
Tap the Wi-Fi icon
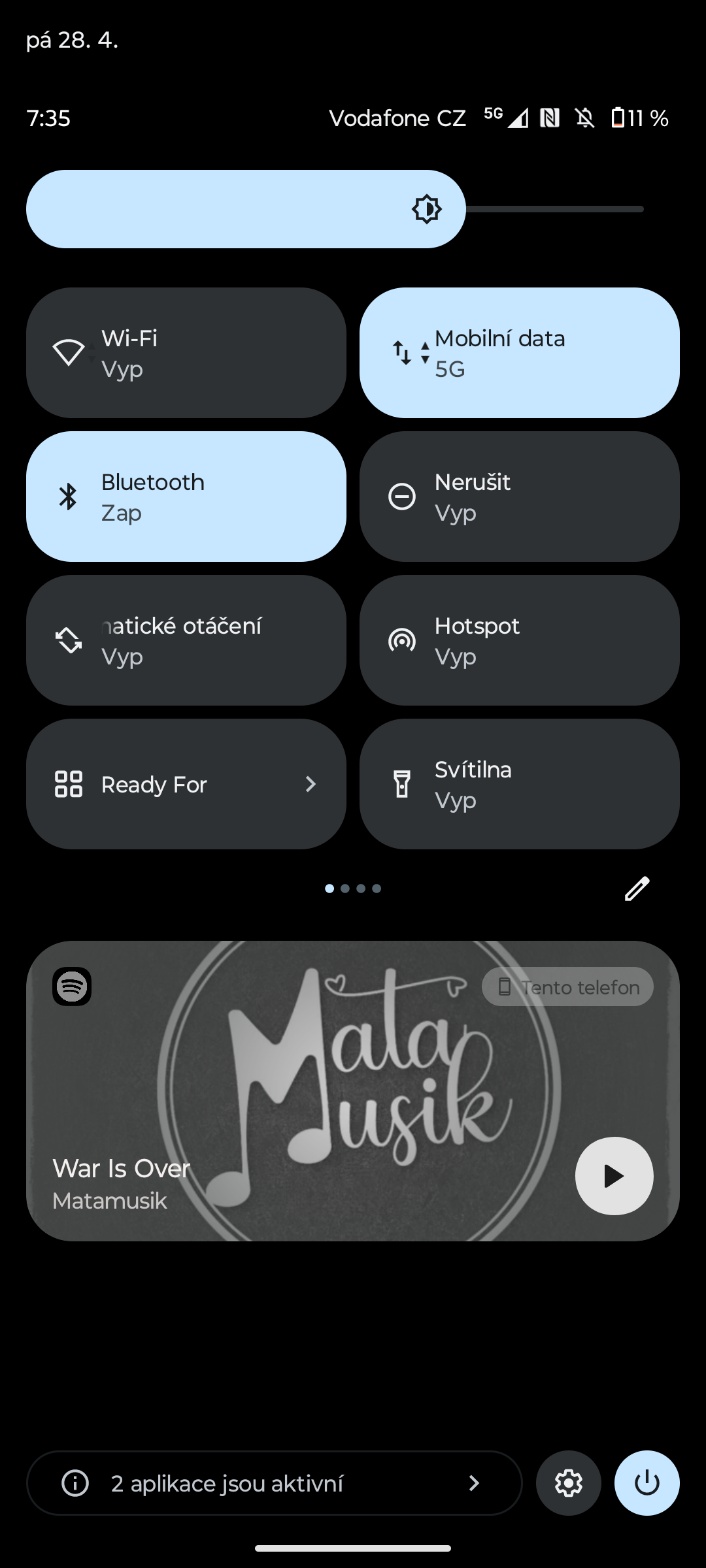[69, 351]
